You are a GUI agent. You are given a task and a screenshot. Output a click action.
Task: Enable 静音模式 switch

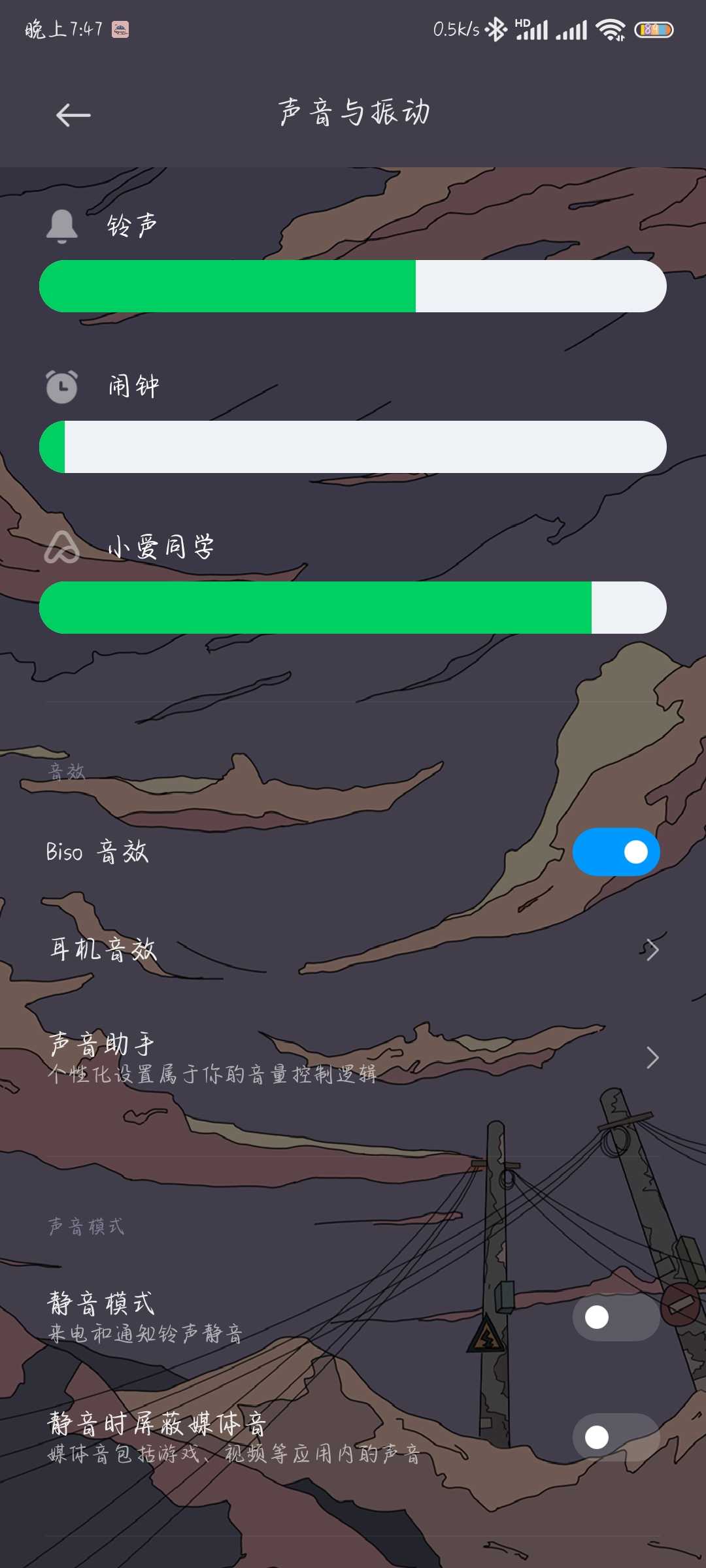coord(615,1317)
